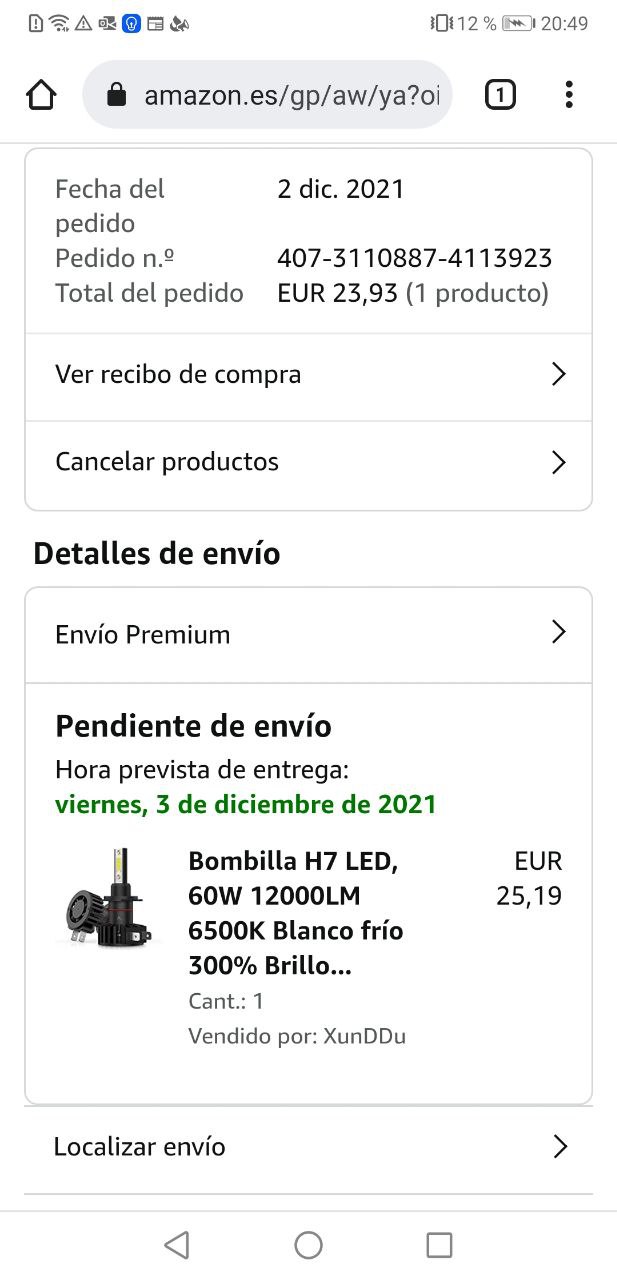This screenshot has height=1280, width=617.
Task: Go to the browser home page
Action: click(41, 95)
